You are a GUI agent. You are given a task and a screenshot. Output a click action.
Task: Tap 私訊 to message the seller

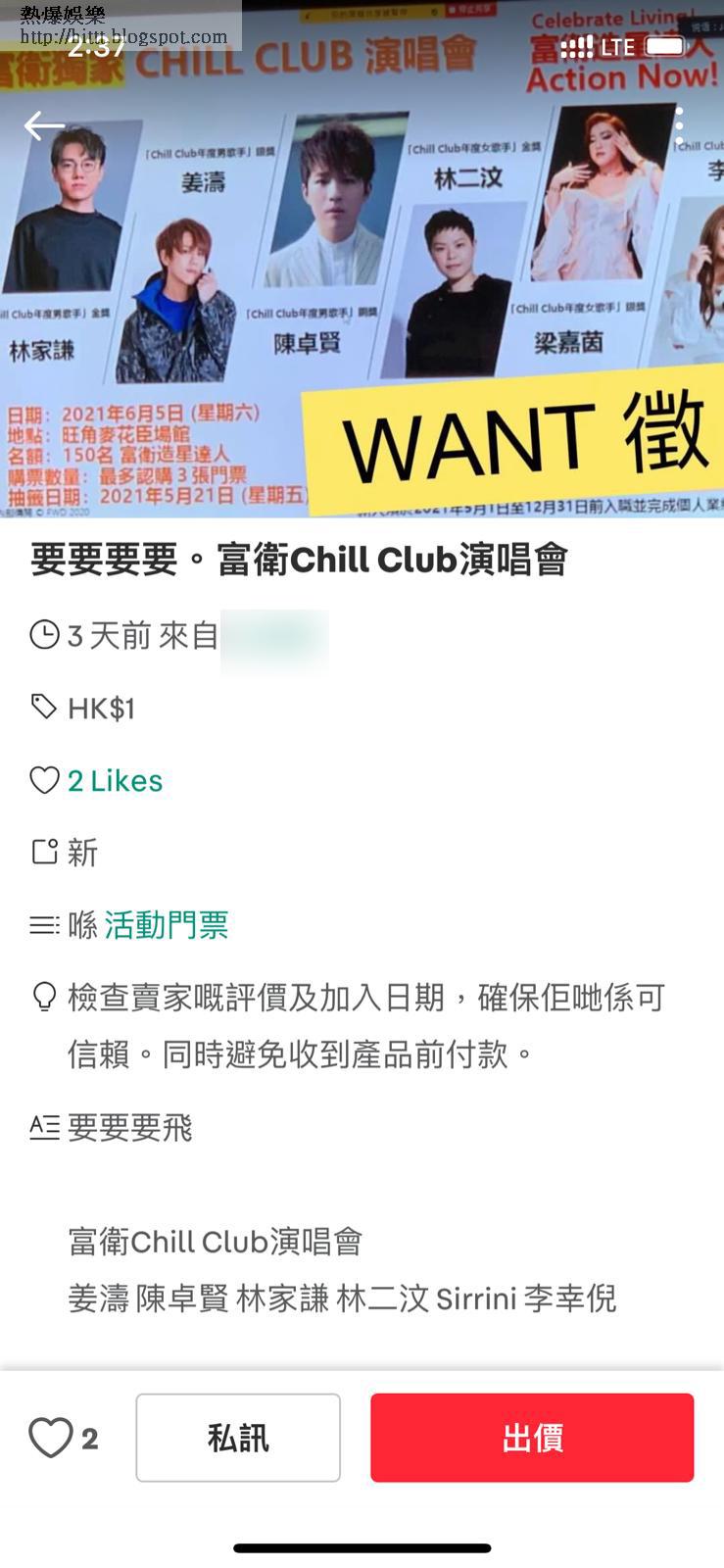[238, 1438]
